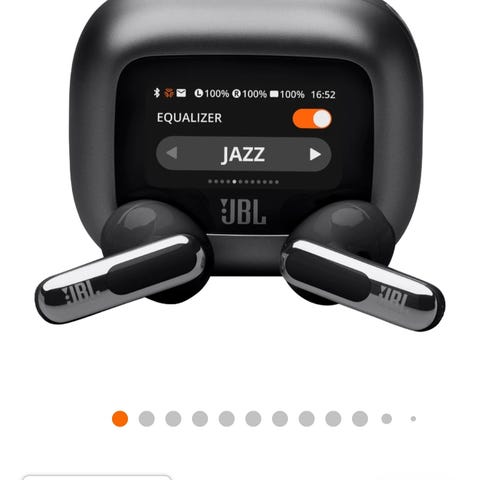Jump to the tenth gallery indicator dot
This screenshot has width=480, height=480.
[x=360, y=419]
